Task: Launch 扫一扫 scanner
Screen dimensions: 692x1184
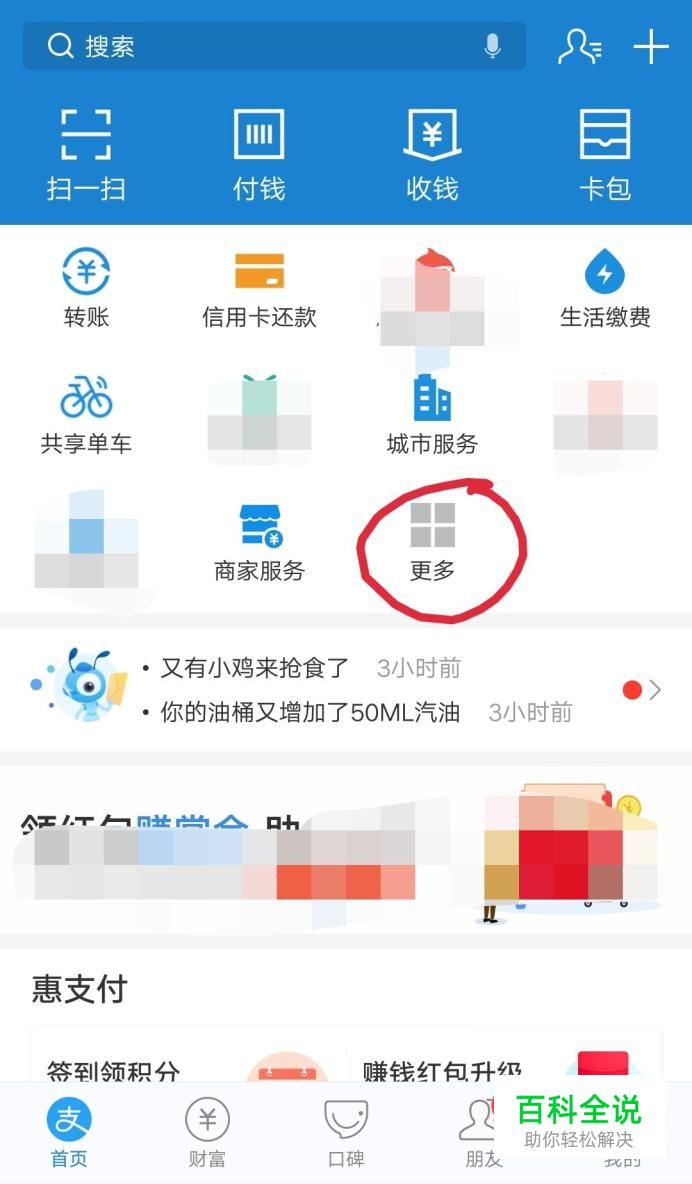Action: 86,154
